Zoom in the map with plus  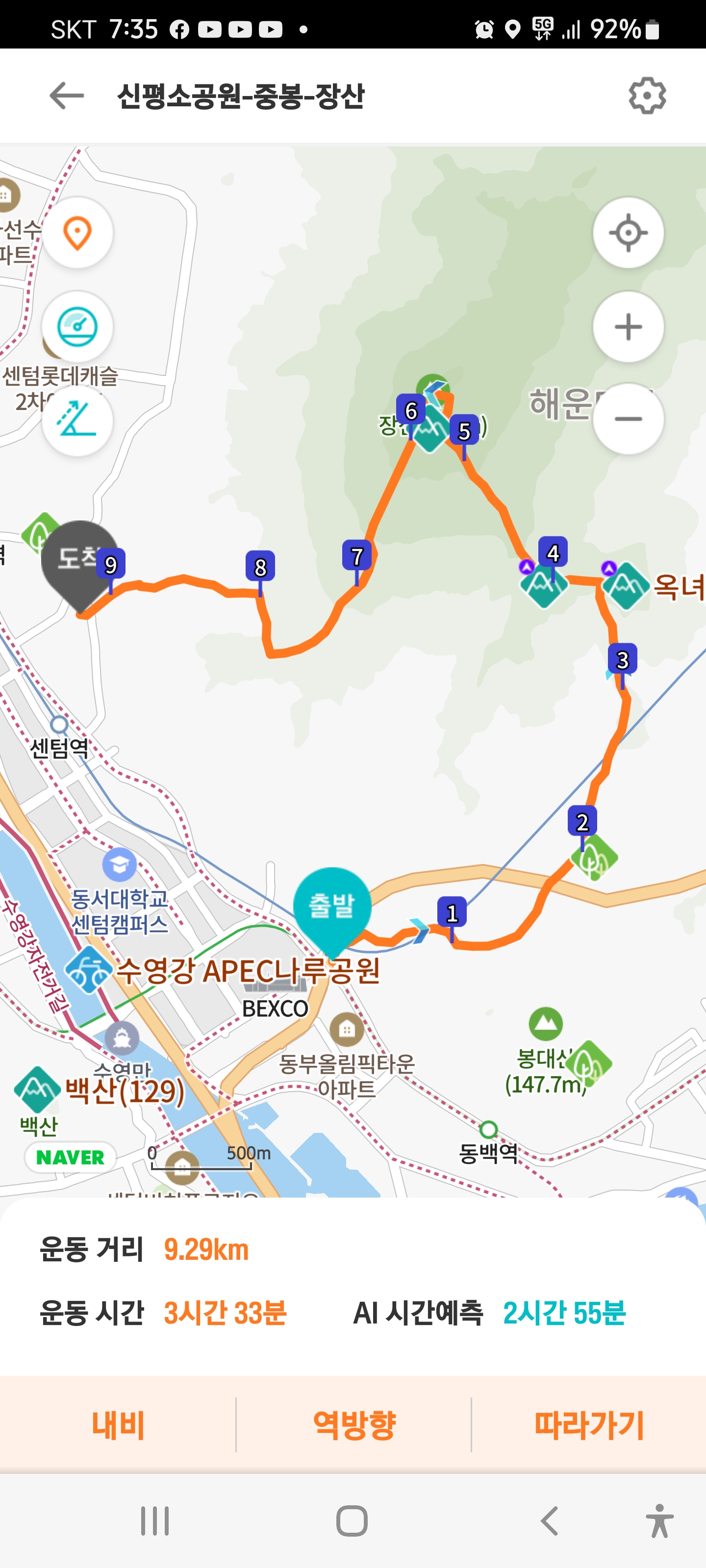(628, 327)
